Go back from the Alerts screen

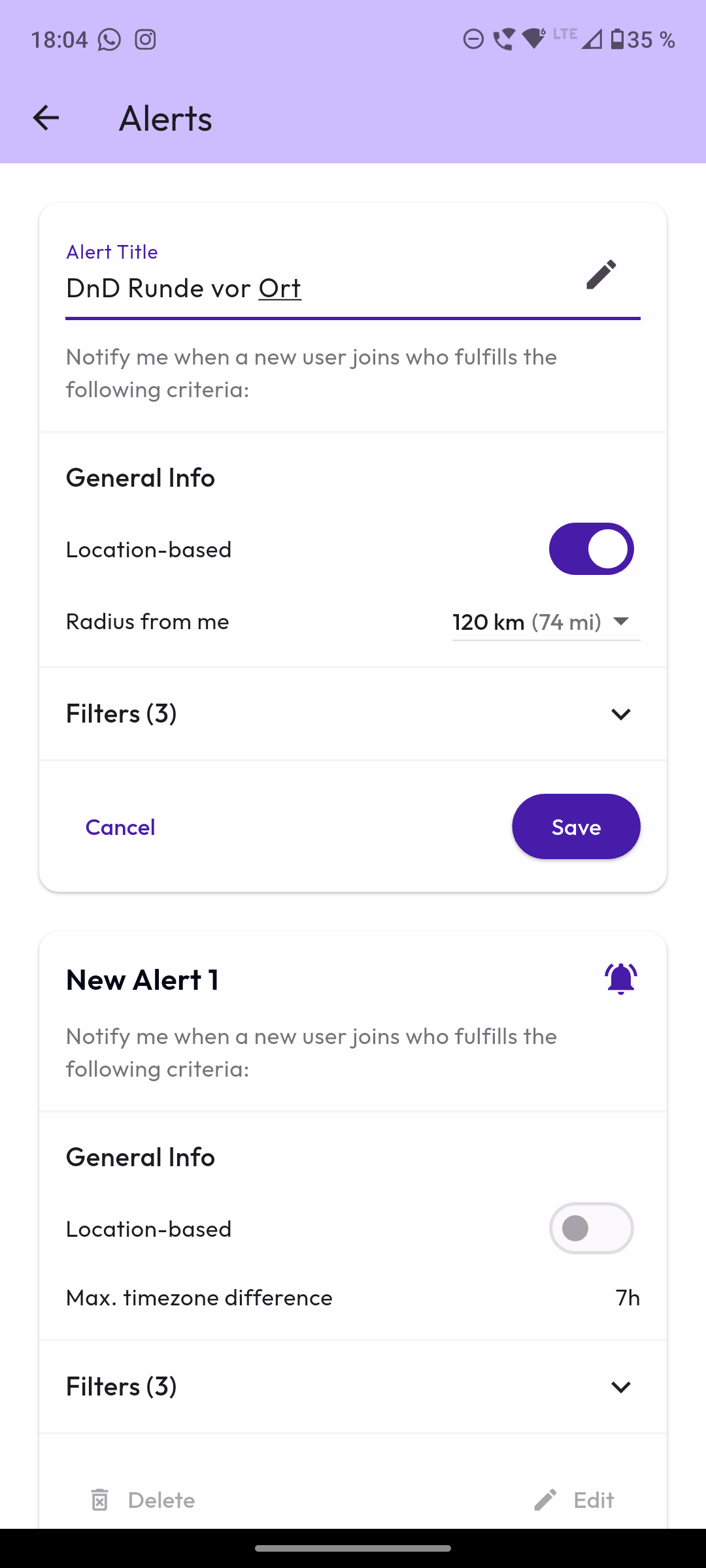pyautogui.click(x=46, y=118)
